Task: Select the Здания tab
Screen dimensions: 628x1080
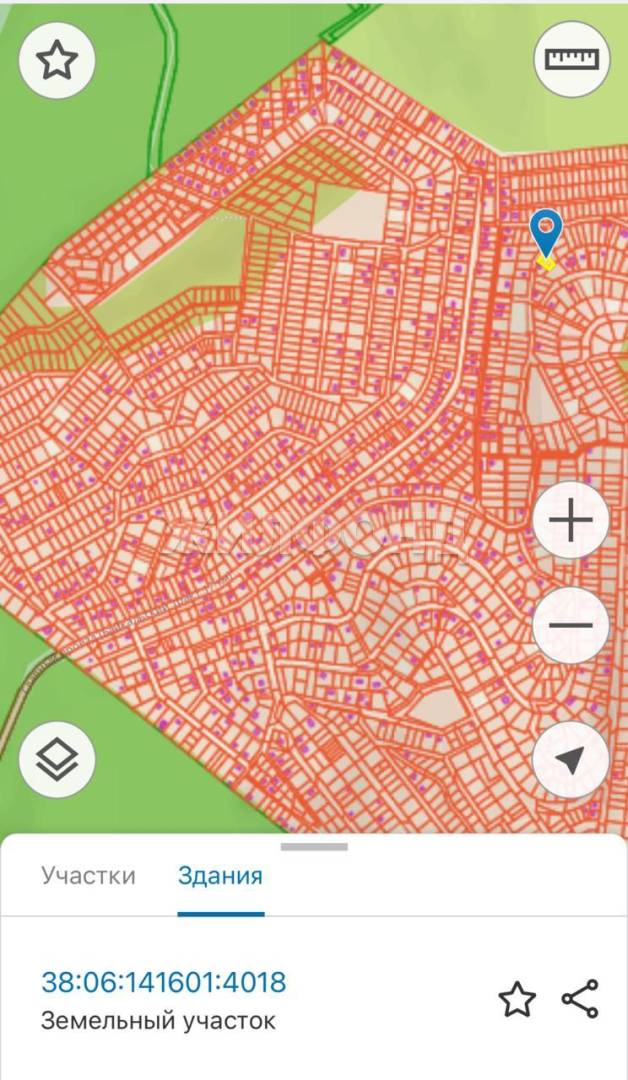Action: [220, 875]
